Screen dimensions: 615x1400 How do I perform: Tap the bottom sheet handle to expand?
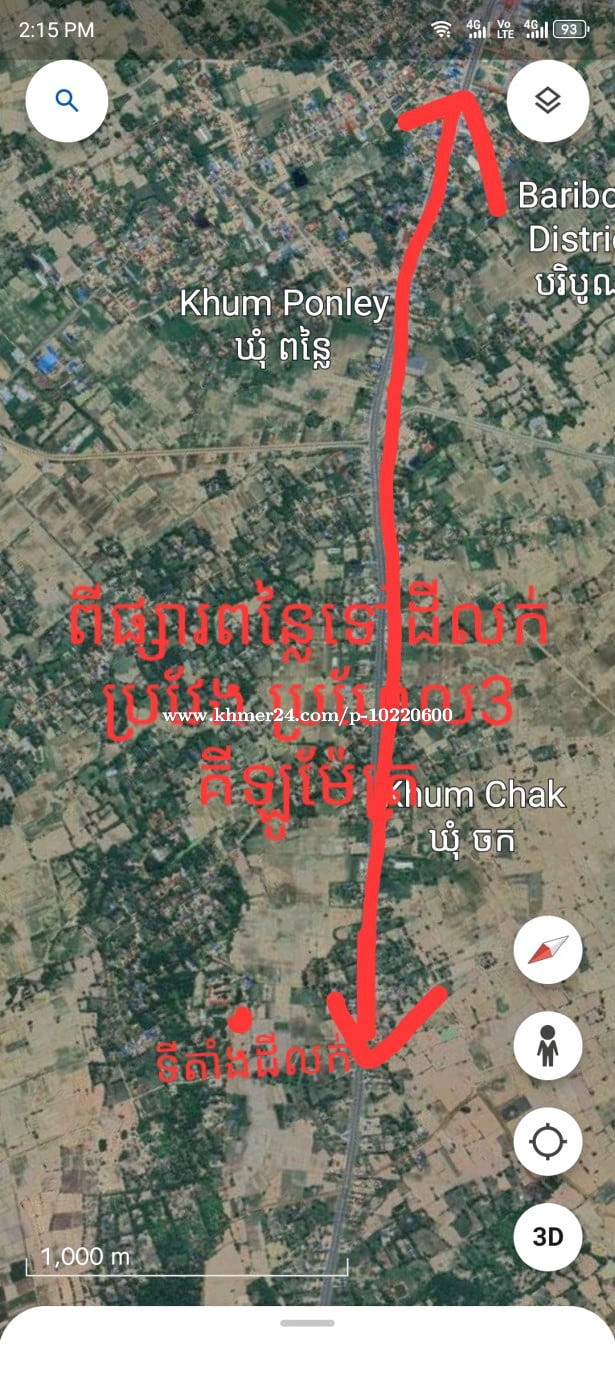307,1322
